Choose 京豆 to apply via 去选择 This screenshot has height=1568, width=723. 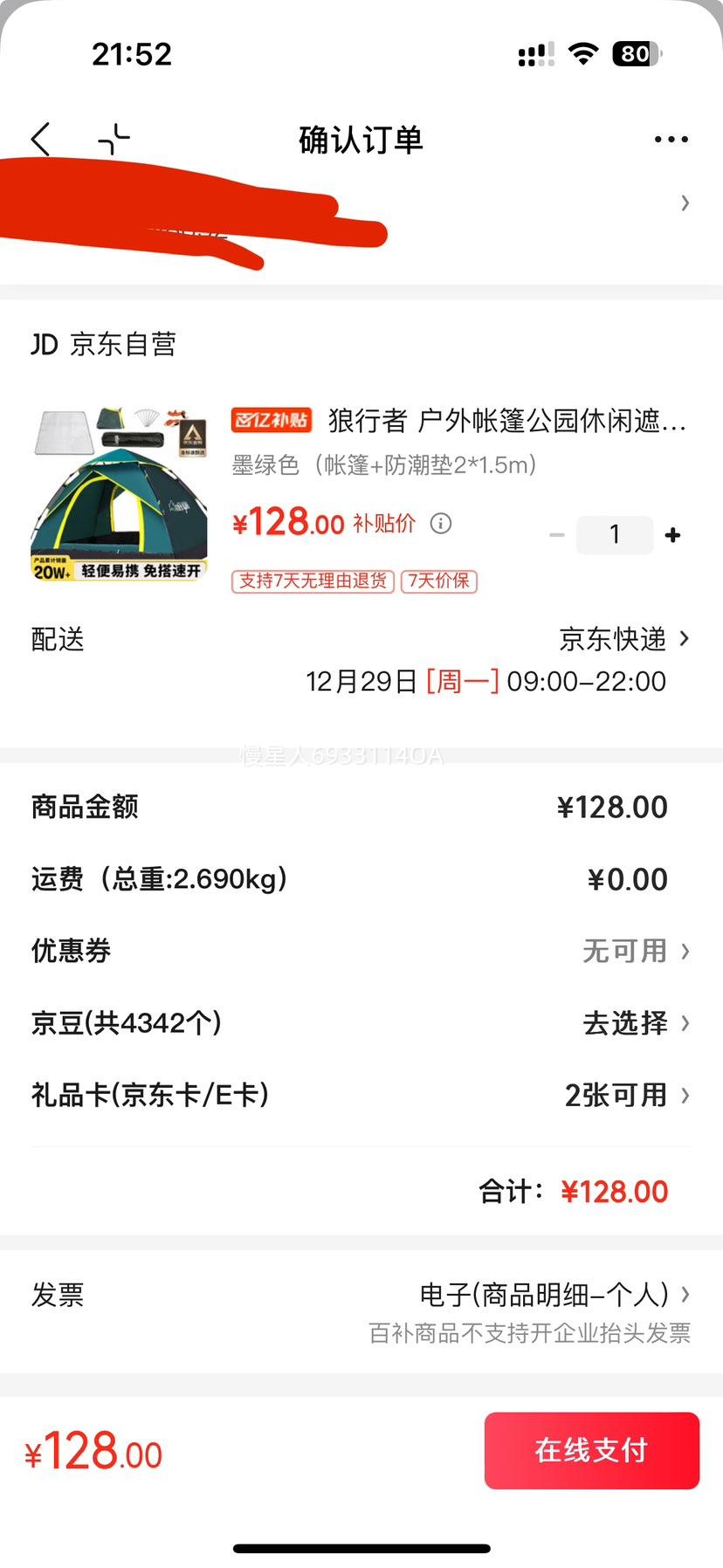point(634,1022)
